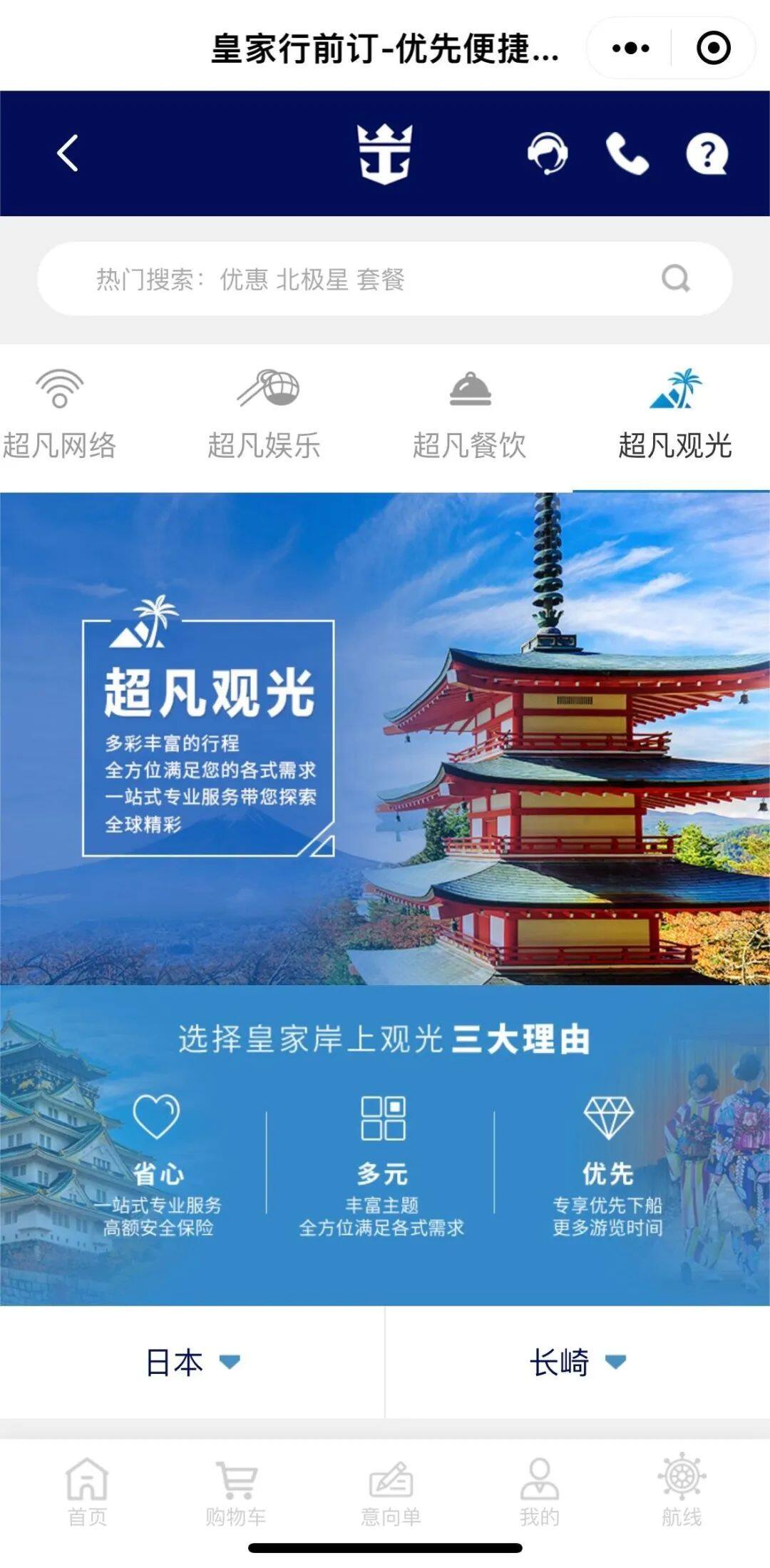Open the help question mark icon
Image resolution: width=770 pixels, height=1568 pixels.
coord(706,153)
